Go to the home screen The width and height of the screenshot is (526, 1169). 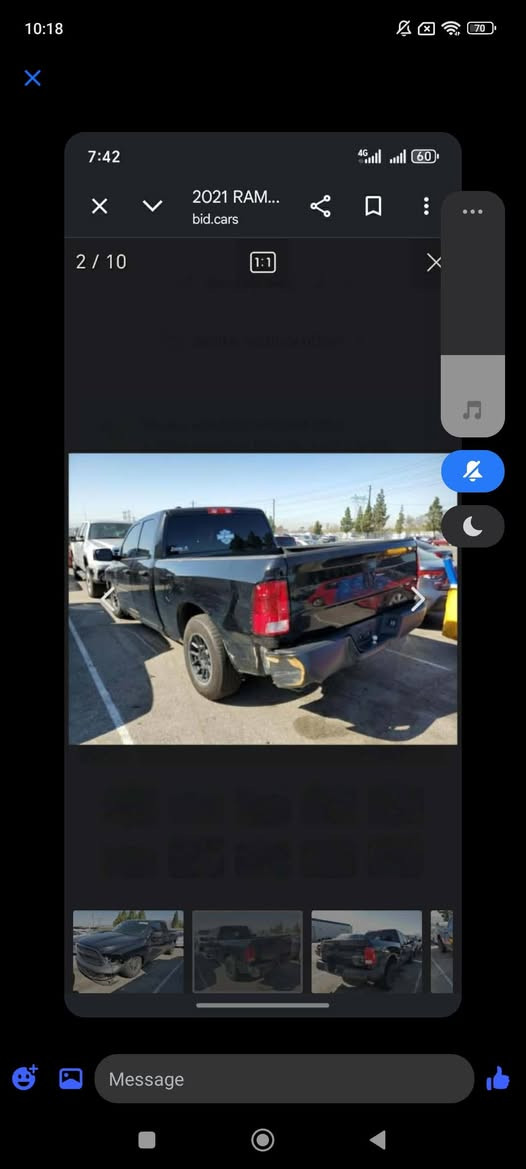[x=262, y=1139]
